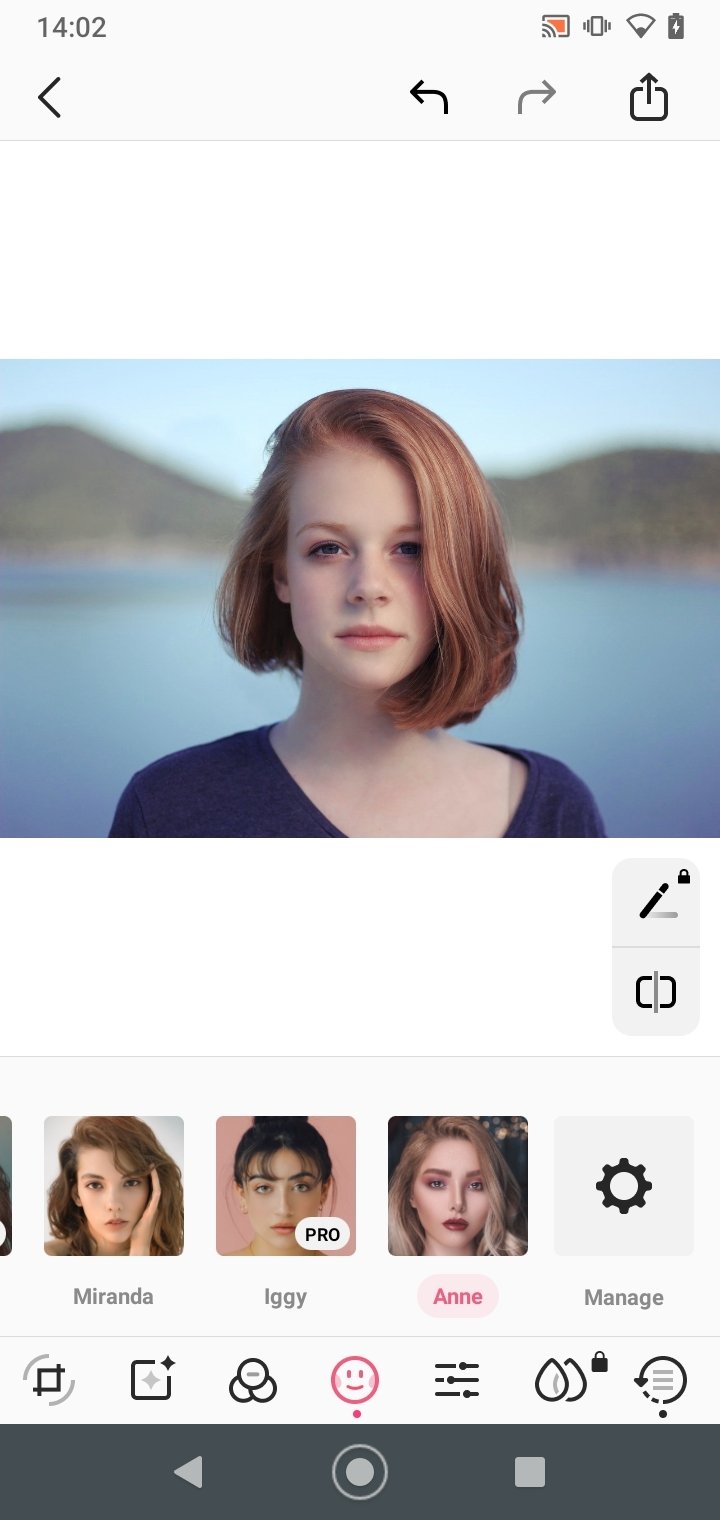
Task: Choose the Anne style thumbnail
Action: point(458,1185)
